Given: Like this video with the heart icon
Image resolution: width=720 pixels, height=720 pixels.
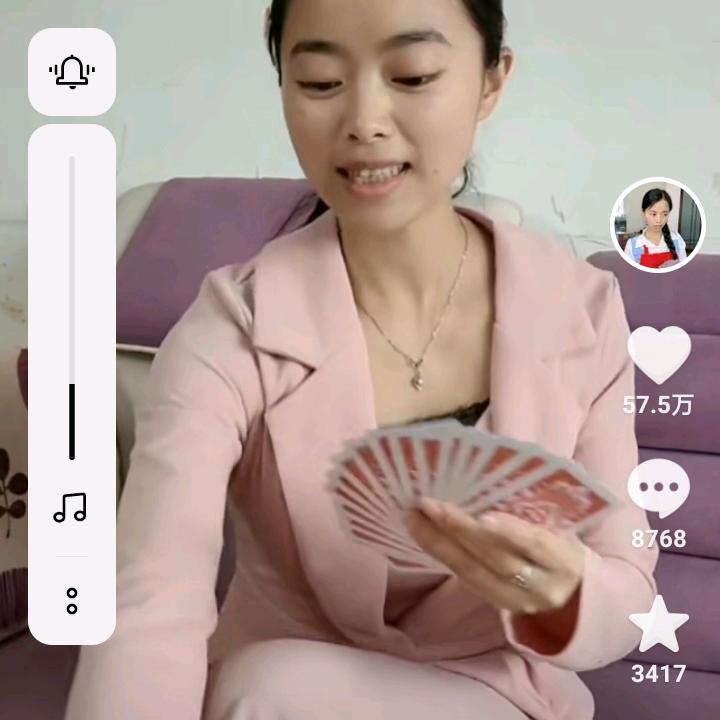Looking at the screenshot, I should coord(659,355).
